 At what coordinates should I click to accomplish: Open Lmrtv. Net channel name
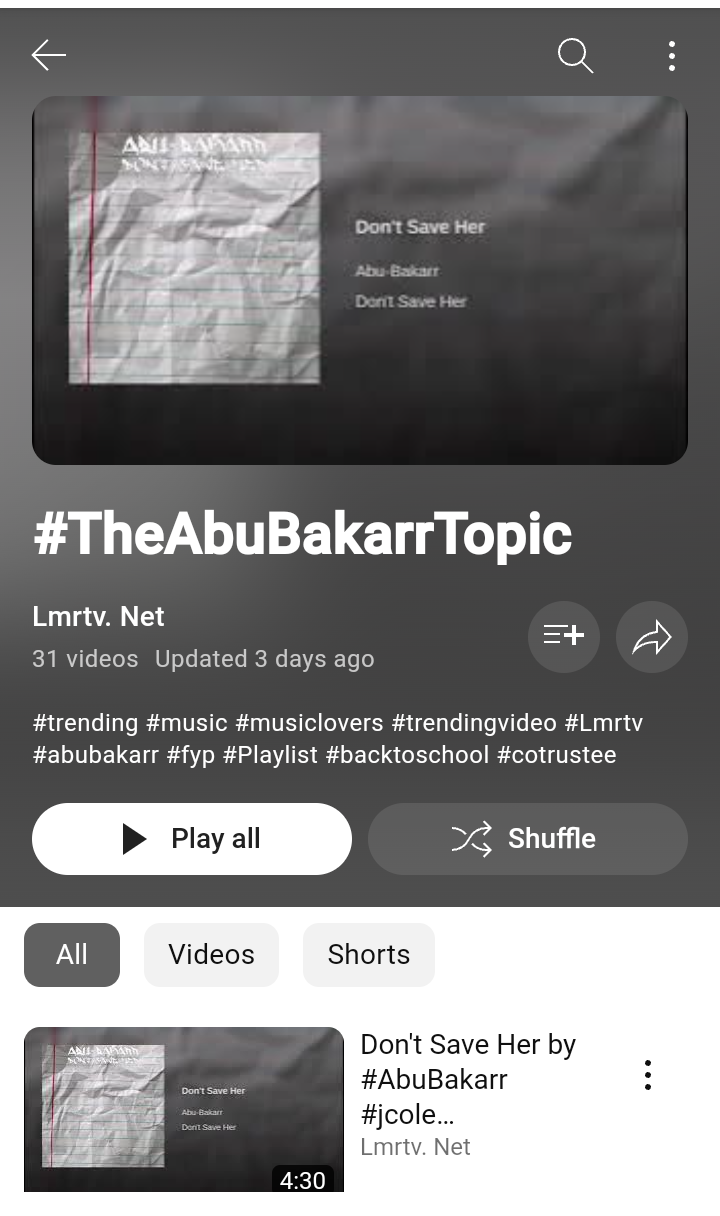(x=98, y=616)
